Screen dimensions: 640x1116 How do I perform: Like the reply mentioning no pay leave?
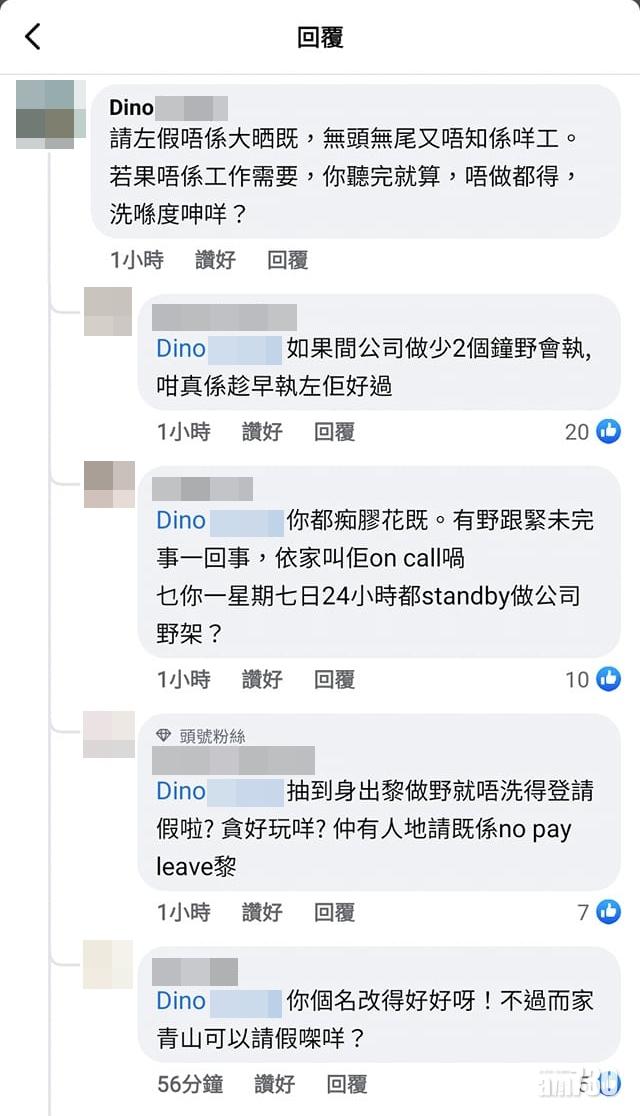262,912
